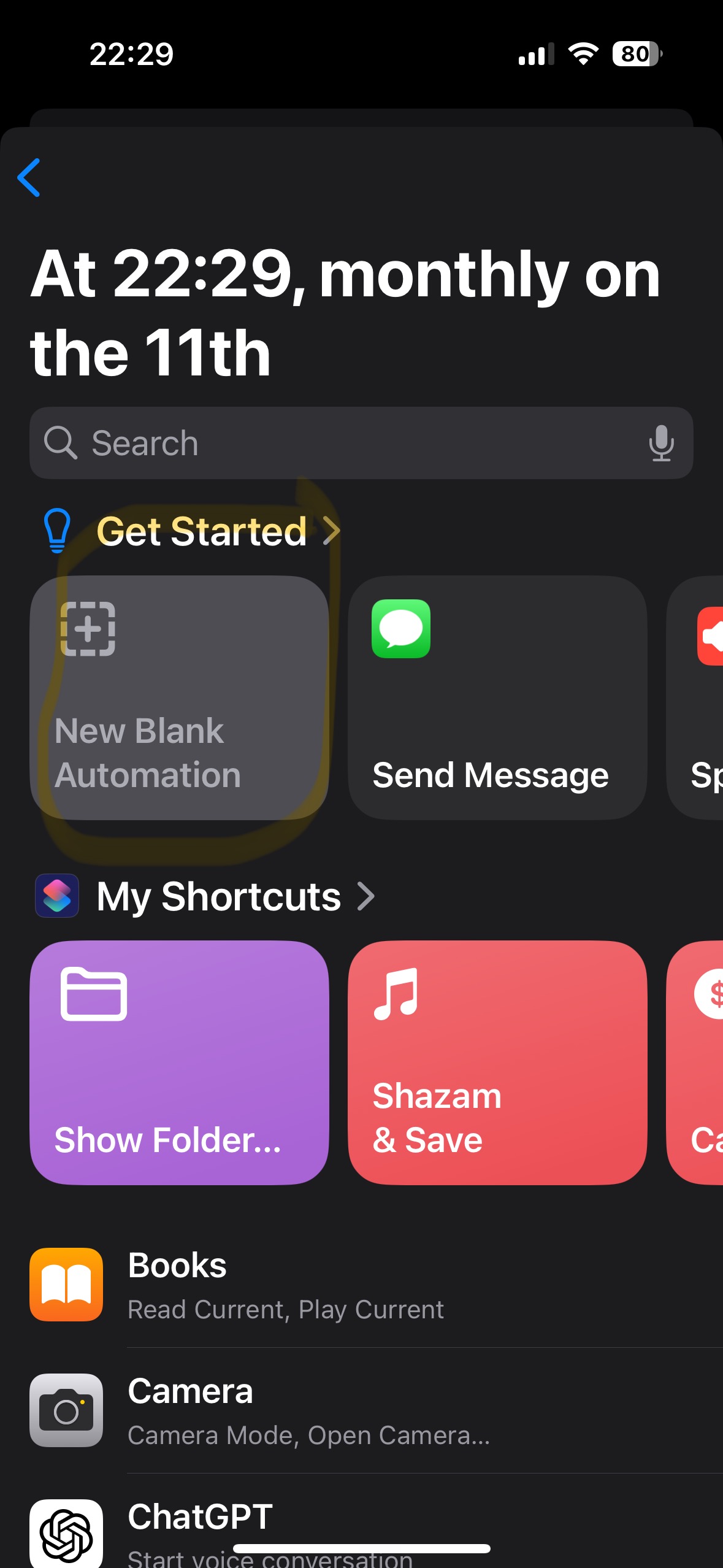Pick the Show Folder shortcut
The height and width of the screenshot is (1568, 723).
click(x=179, y=1062)
